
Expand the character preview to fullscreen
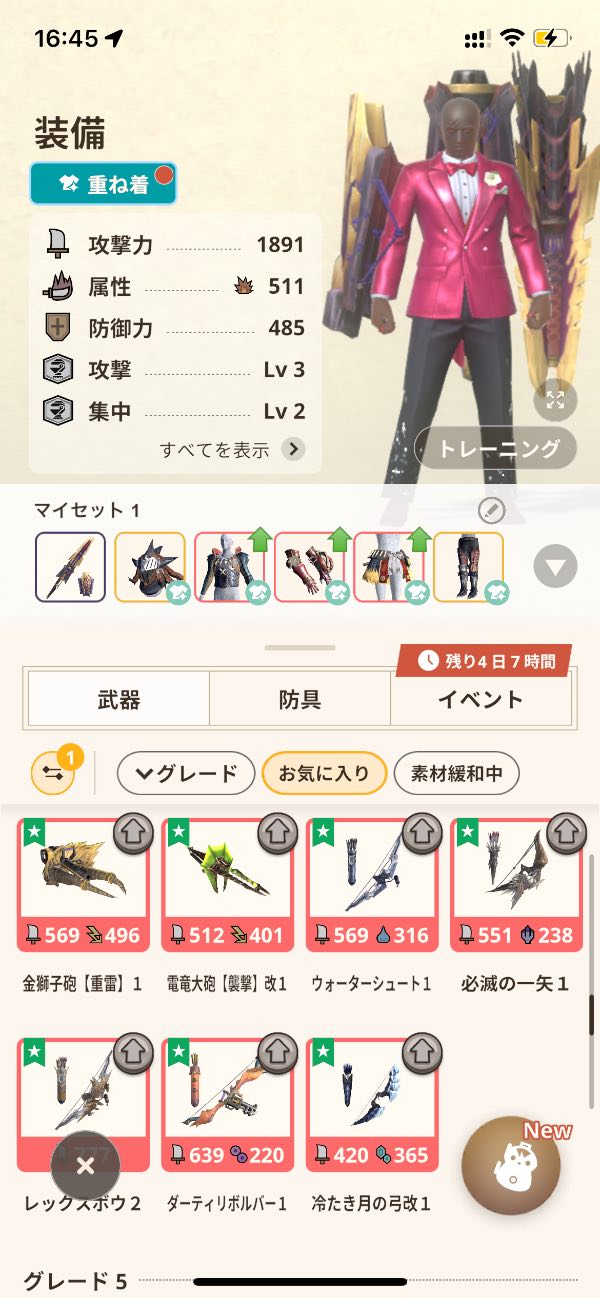555,400
